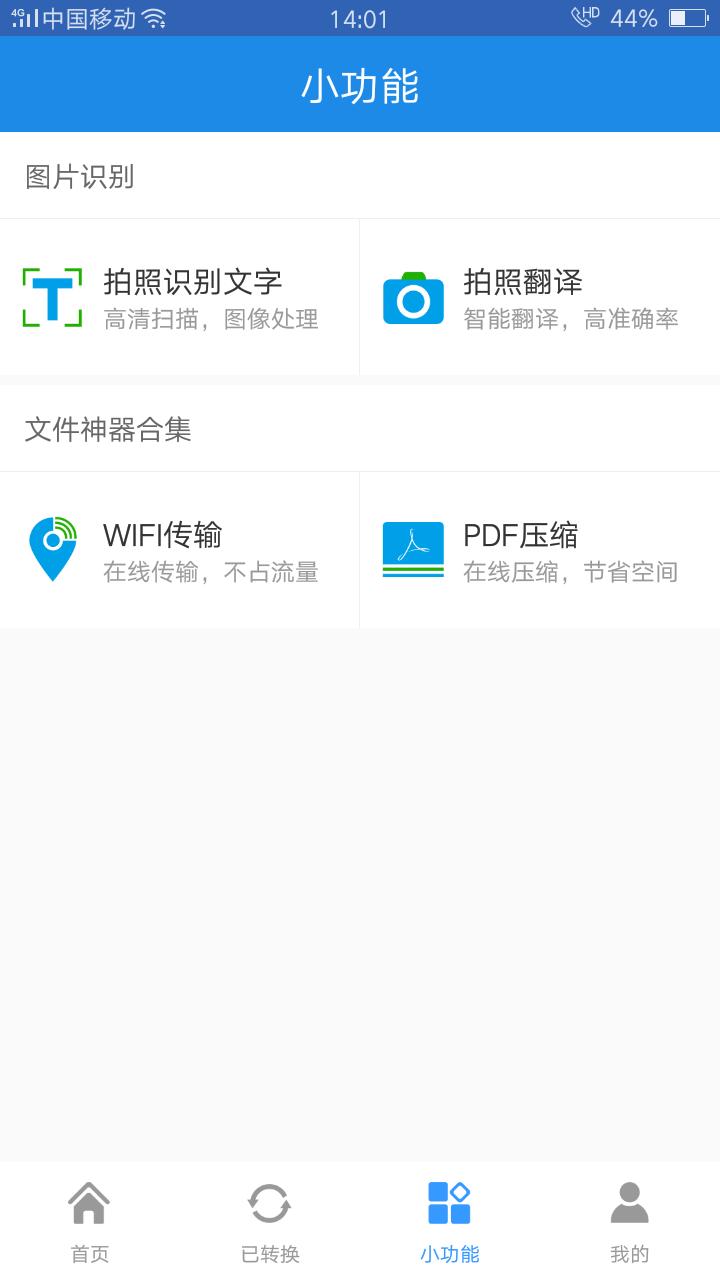
Task: Tap the grid squares icon for 小功能
Action: coord(450,1203)
